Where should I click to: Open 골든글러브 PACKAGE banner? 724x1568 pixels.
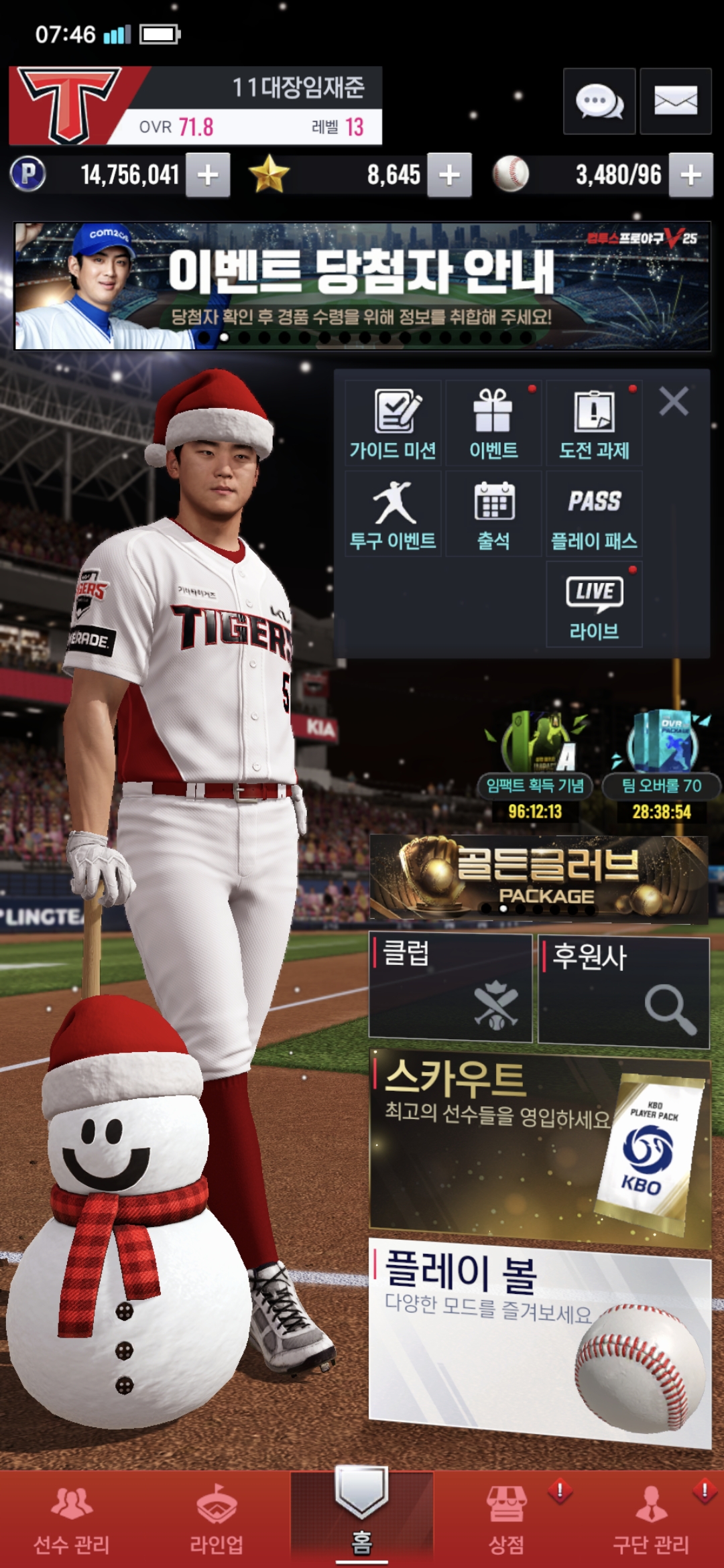point(539,877)
